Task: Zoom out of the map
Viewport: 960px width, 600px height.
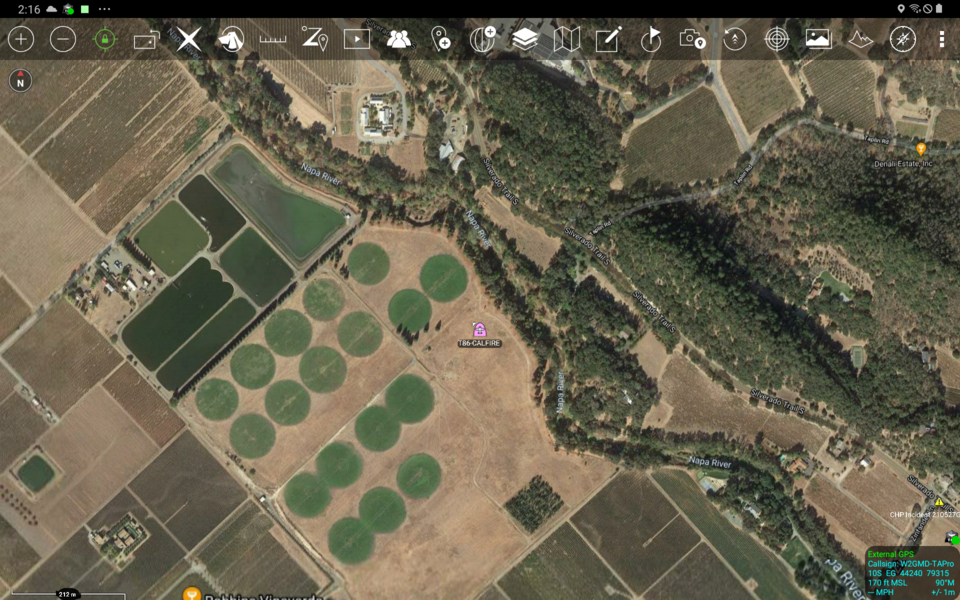Action: pos(63,39)
